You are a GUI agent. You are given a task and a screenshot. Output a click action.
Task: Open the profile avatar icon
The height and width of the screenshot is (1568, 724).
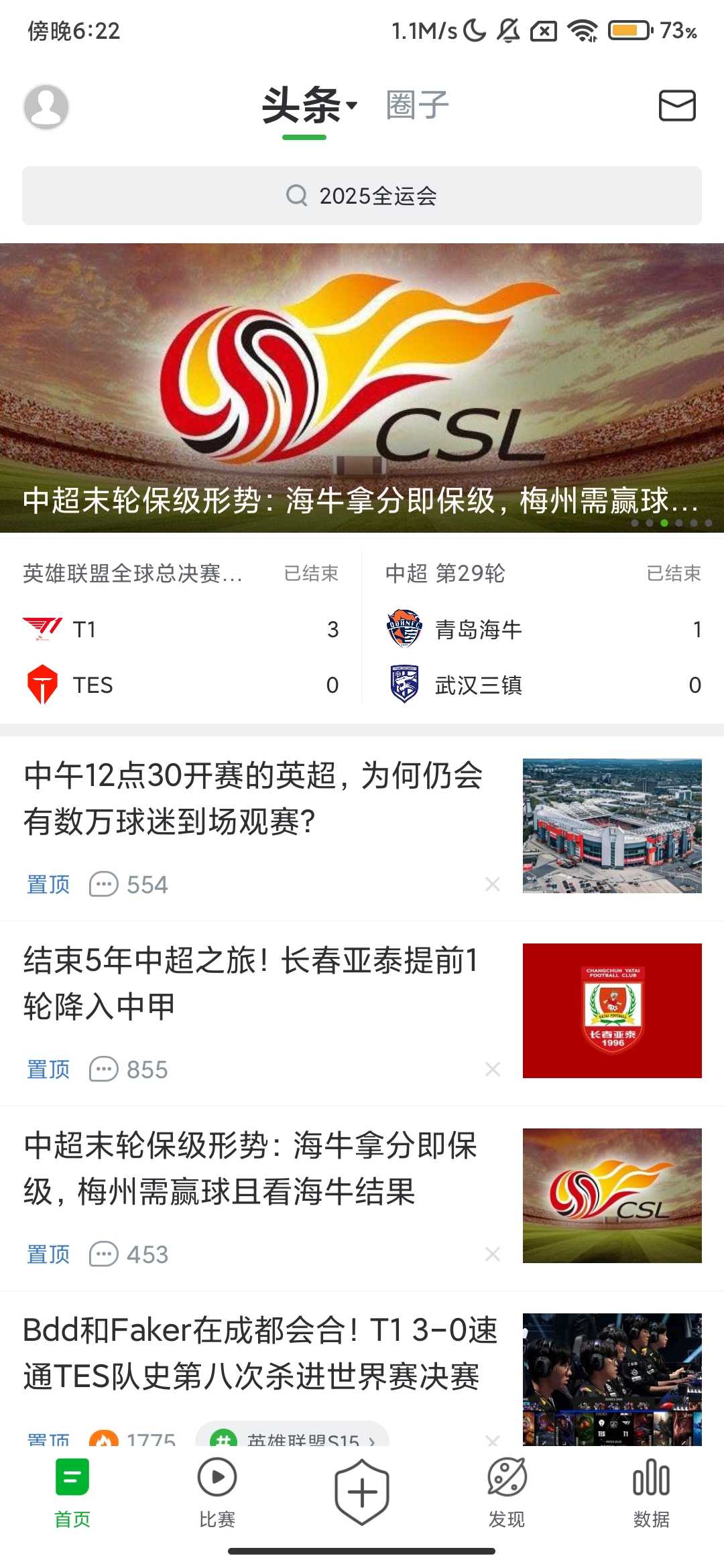click(46, 106)
